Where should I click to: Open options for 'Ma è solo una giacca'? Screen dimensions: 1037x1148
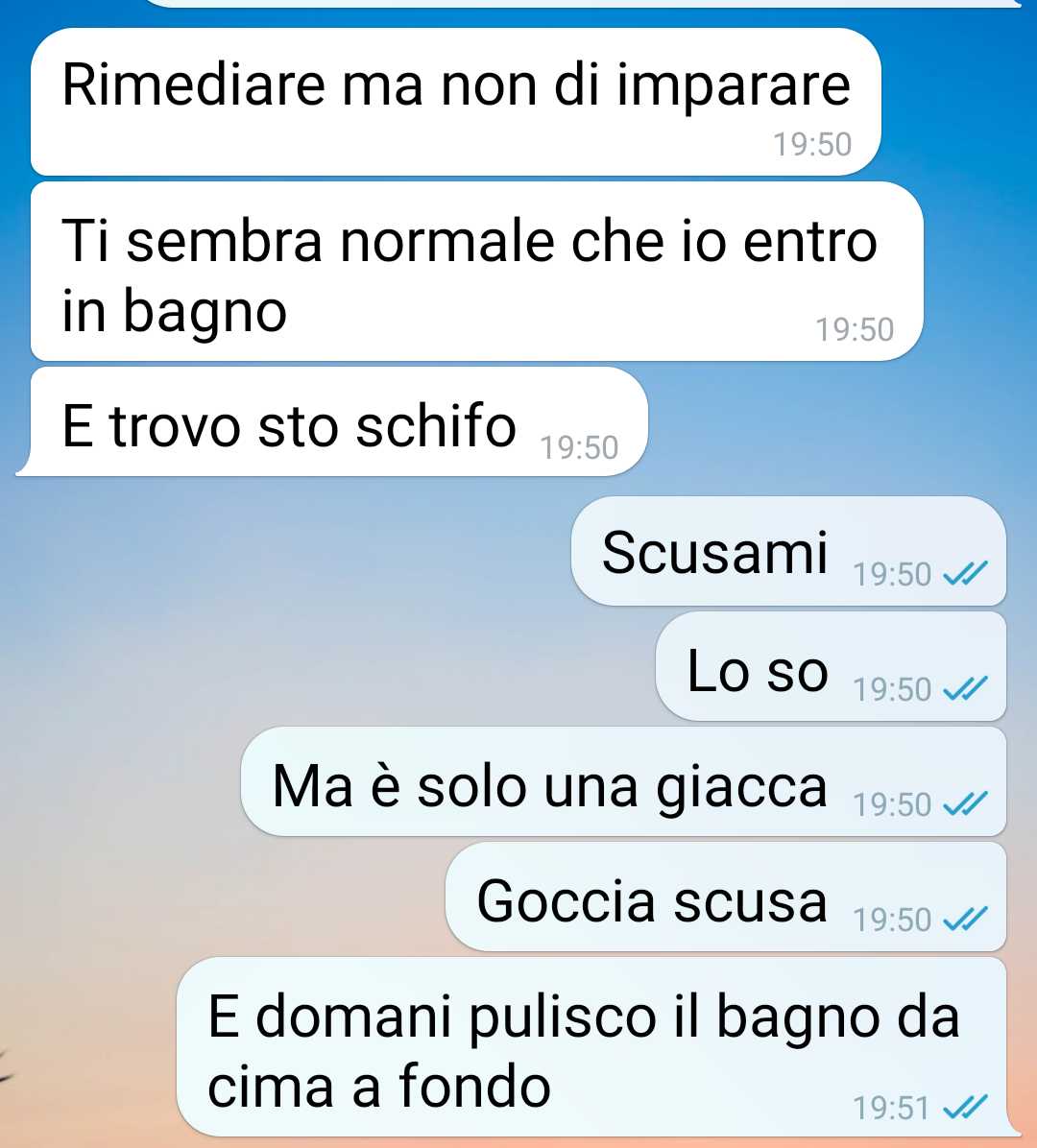622,782
